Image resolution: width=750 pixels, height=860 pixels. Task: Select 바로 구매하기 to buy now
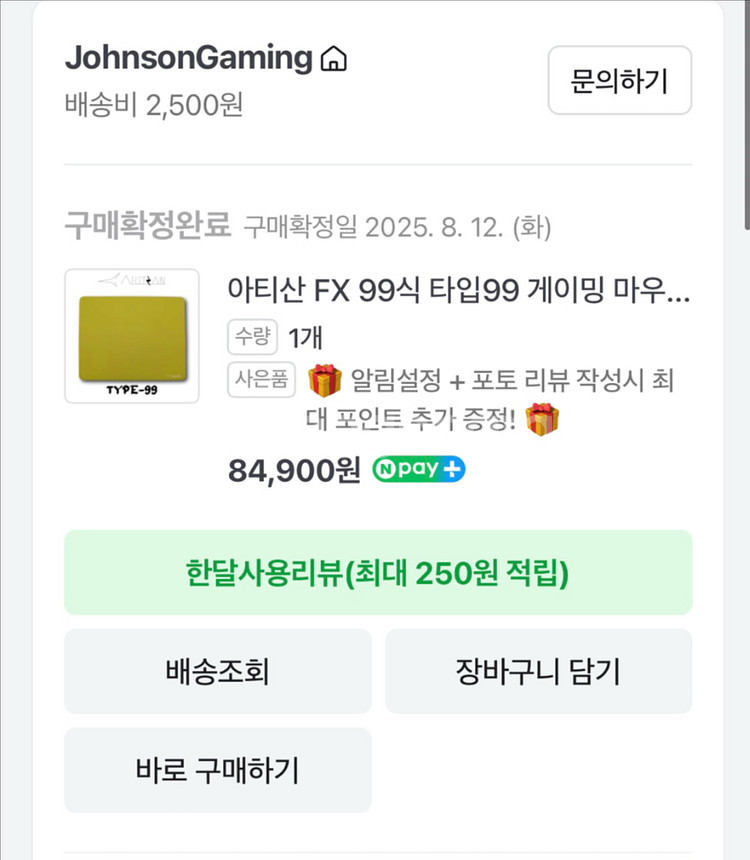point(218,770)
